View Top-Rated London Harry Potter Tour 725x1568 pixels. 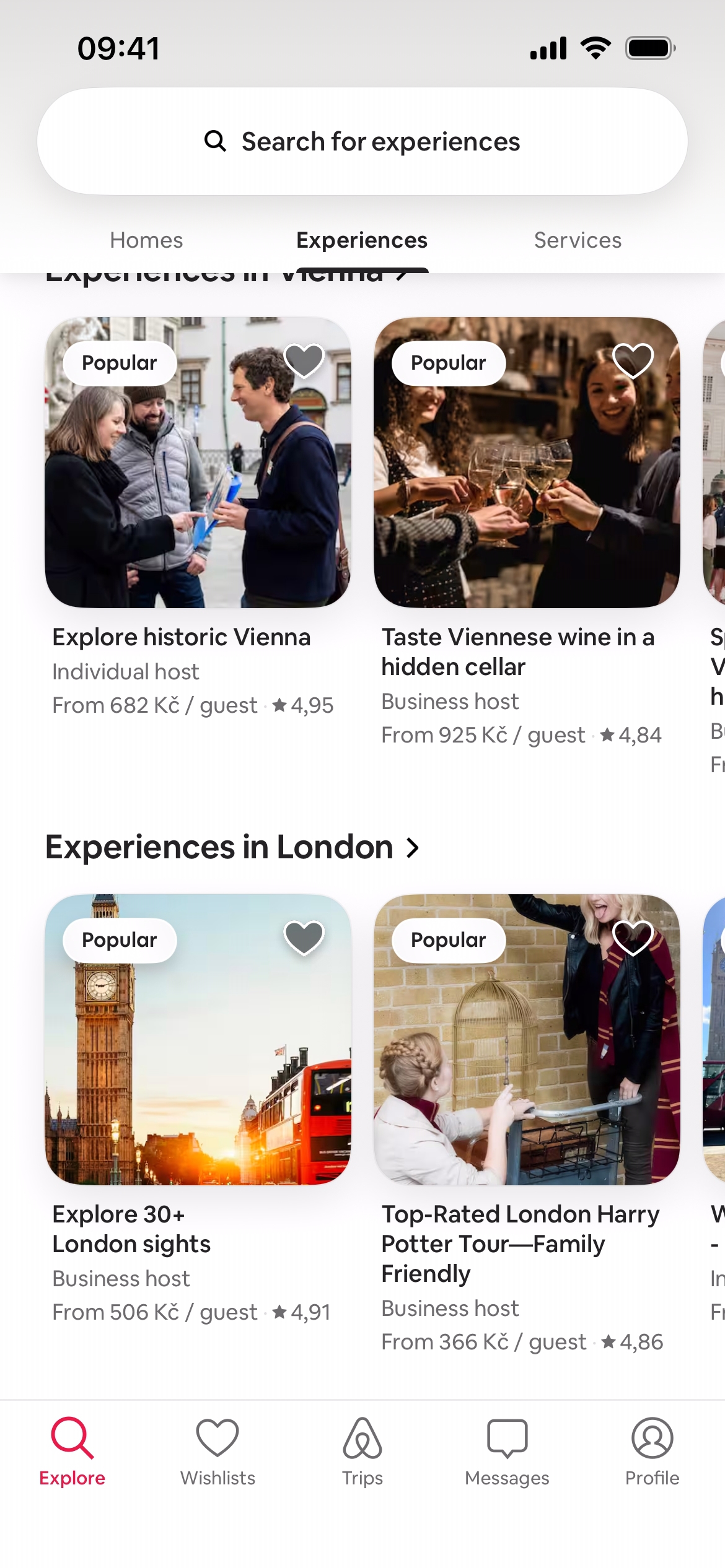pos(527,1040)
